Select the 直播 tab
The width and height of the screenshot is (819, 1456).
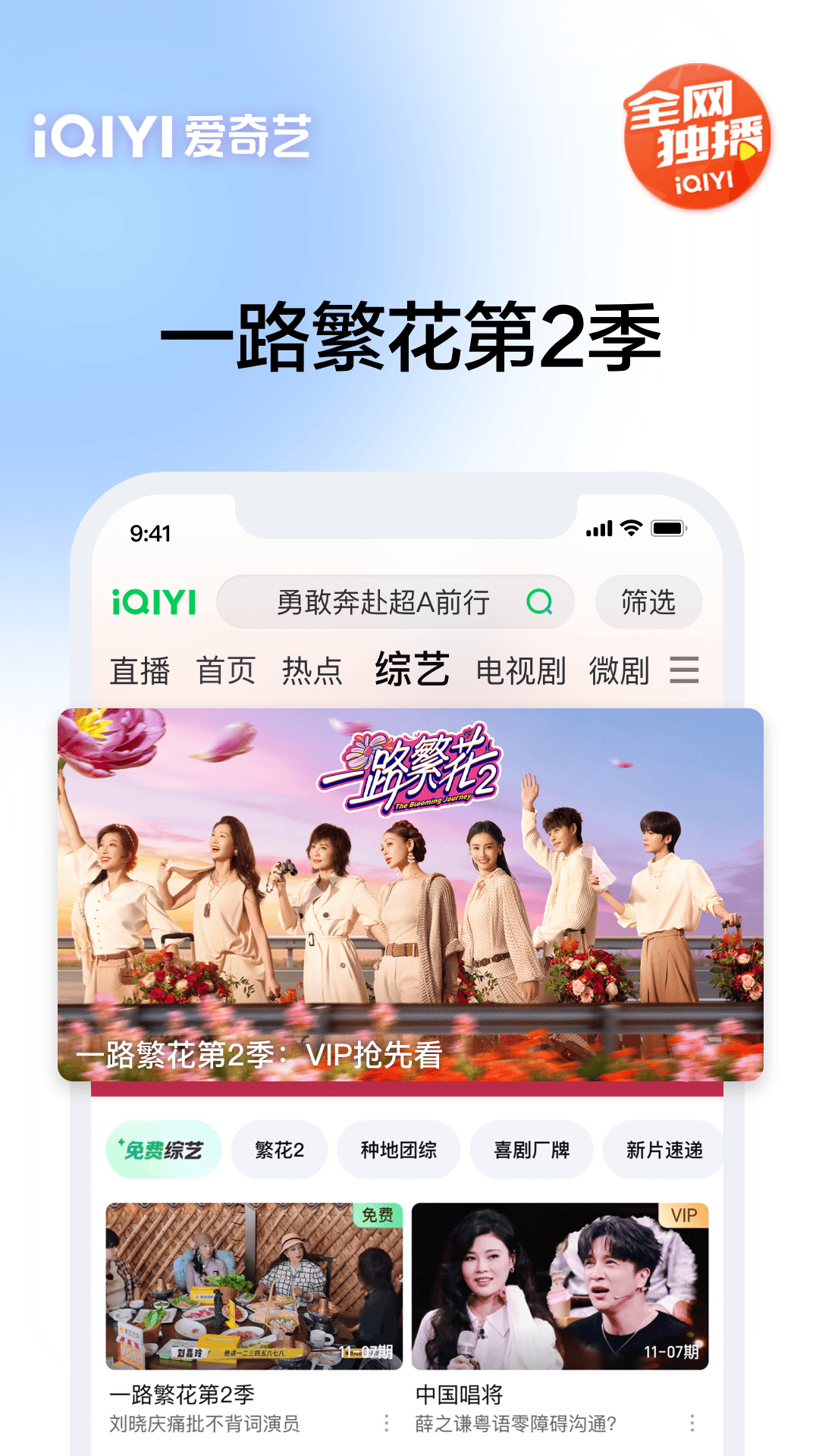(140, 670)
